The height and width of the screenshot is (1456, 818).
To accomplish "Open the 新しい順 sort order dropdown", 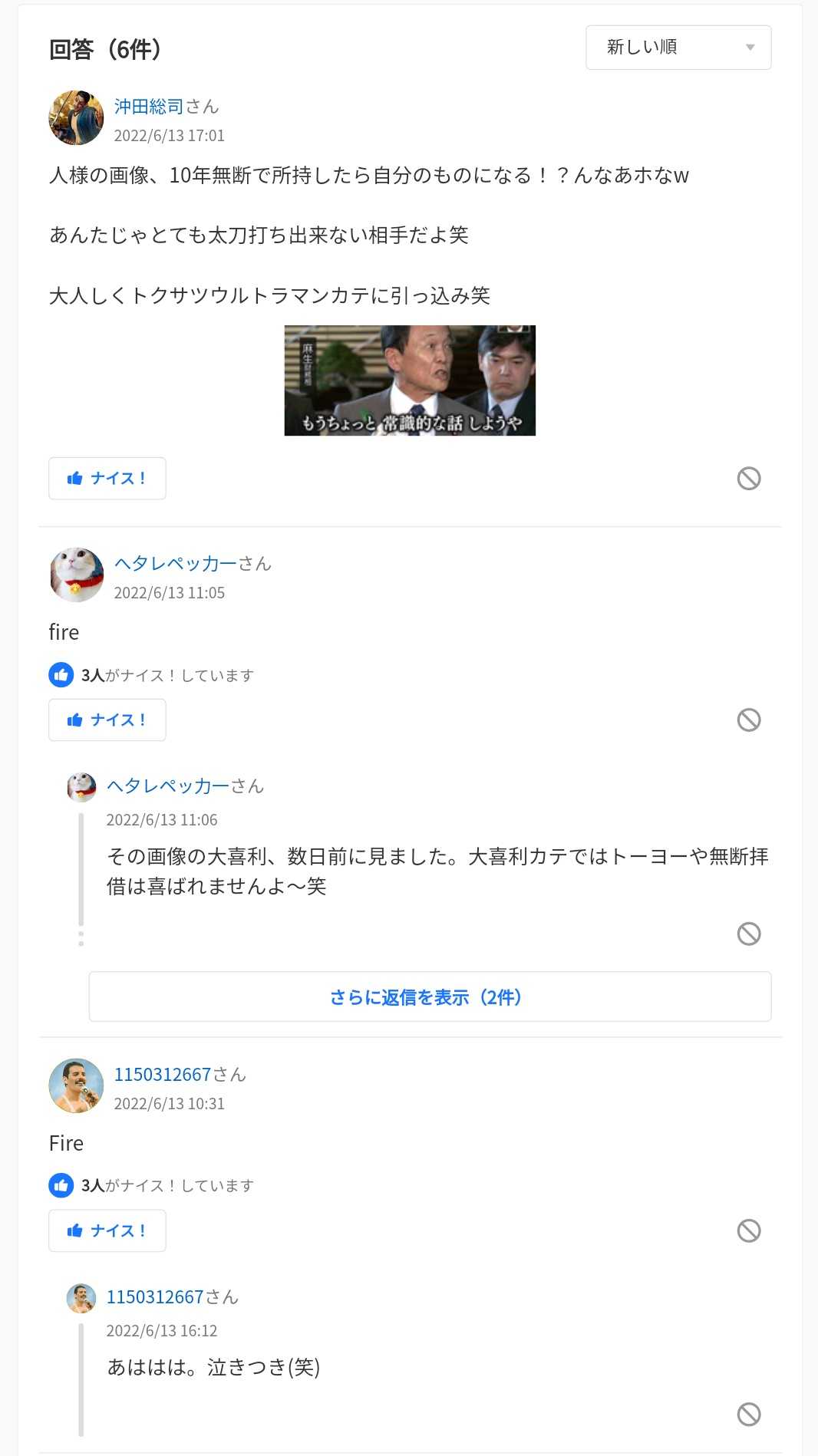I will 678,47.
